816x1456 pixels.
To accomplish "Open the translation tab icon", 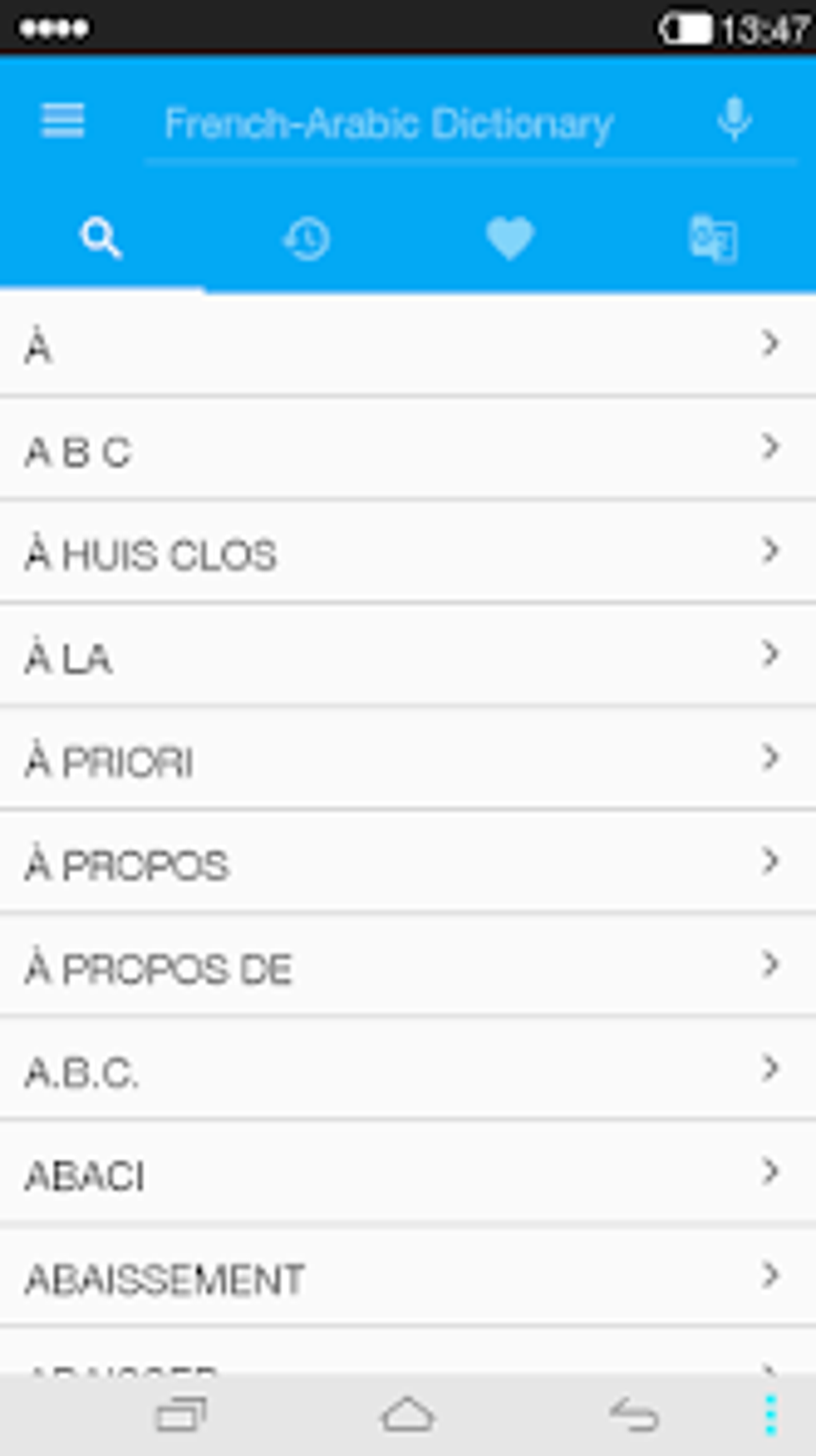I will coord(714,238).
